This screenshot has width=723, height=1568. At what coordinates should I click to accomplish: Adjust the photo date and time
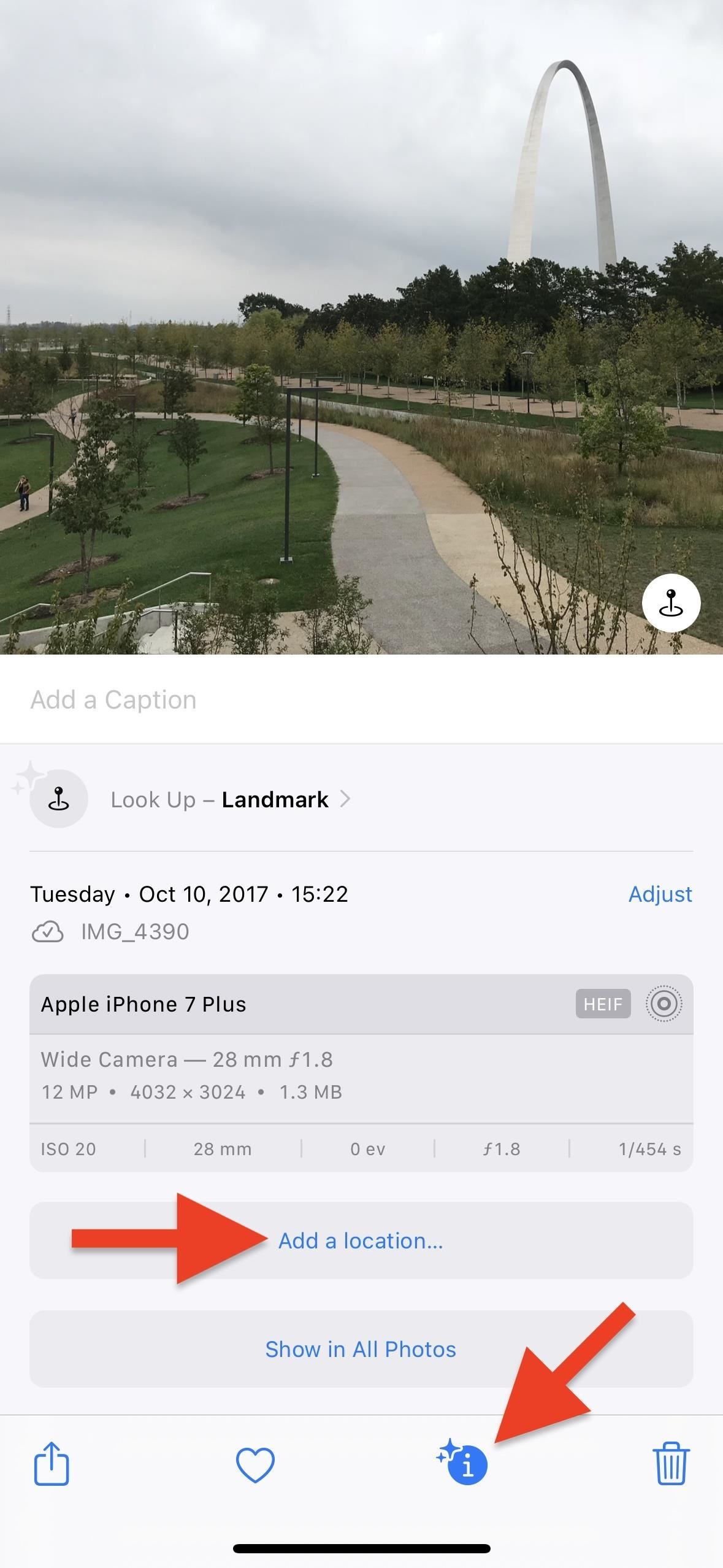(x=660, y=894)
